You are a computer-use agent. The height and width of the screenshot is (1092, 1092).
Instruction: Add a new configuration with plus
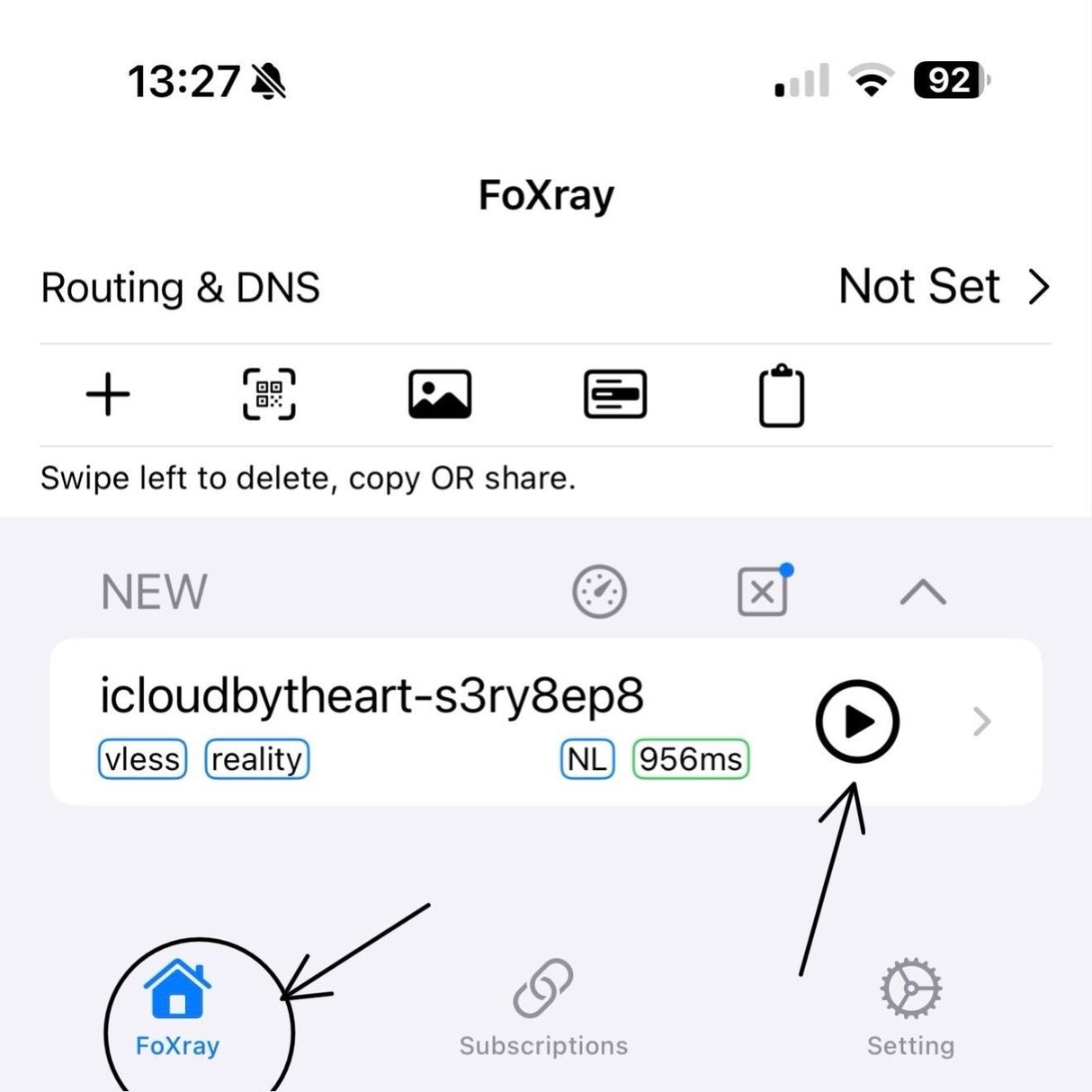(108, 395)
